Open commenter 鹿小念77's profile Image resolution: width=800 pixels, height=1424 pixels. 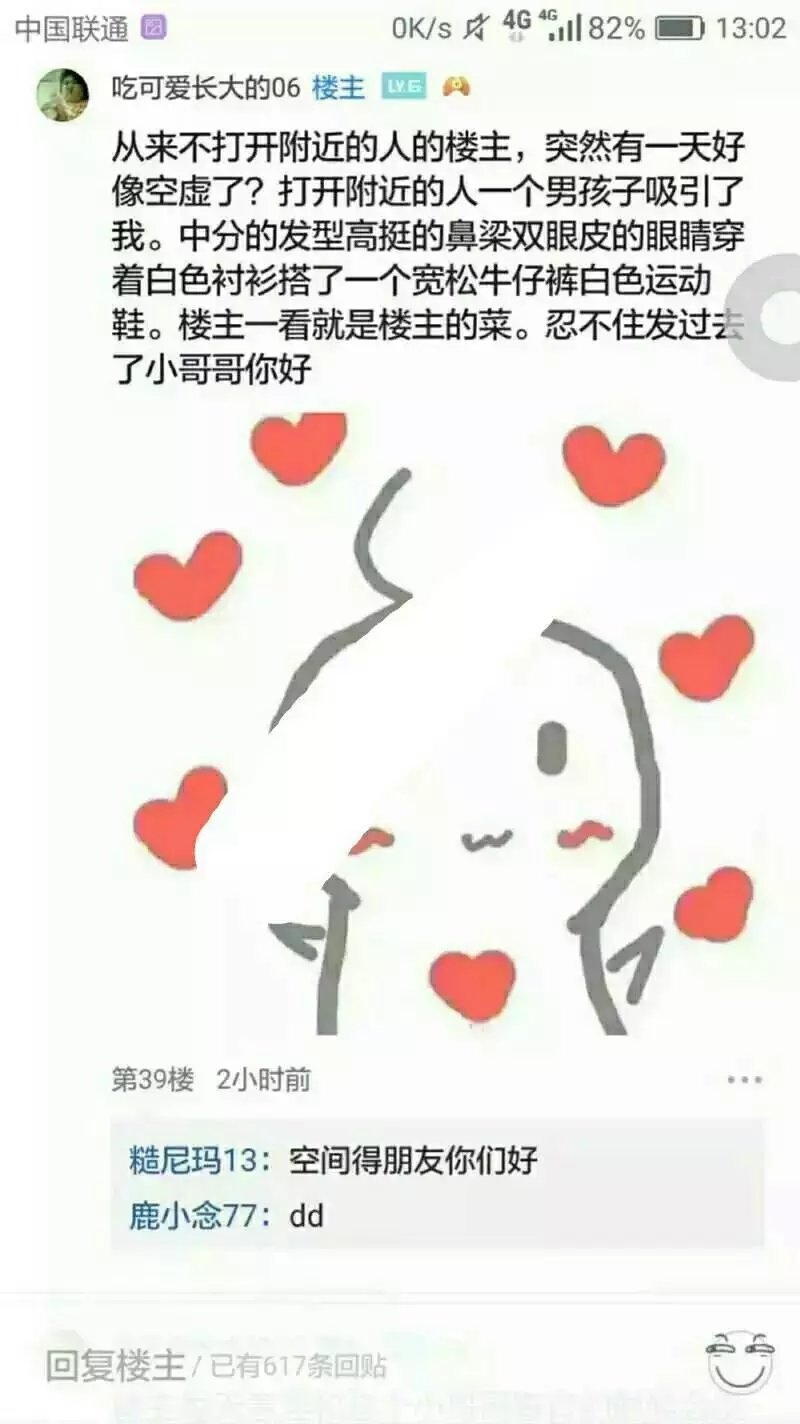pyautogui.click(x=194, y=1216)
